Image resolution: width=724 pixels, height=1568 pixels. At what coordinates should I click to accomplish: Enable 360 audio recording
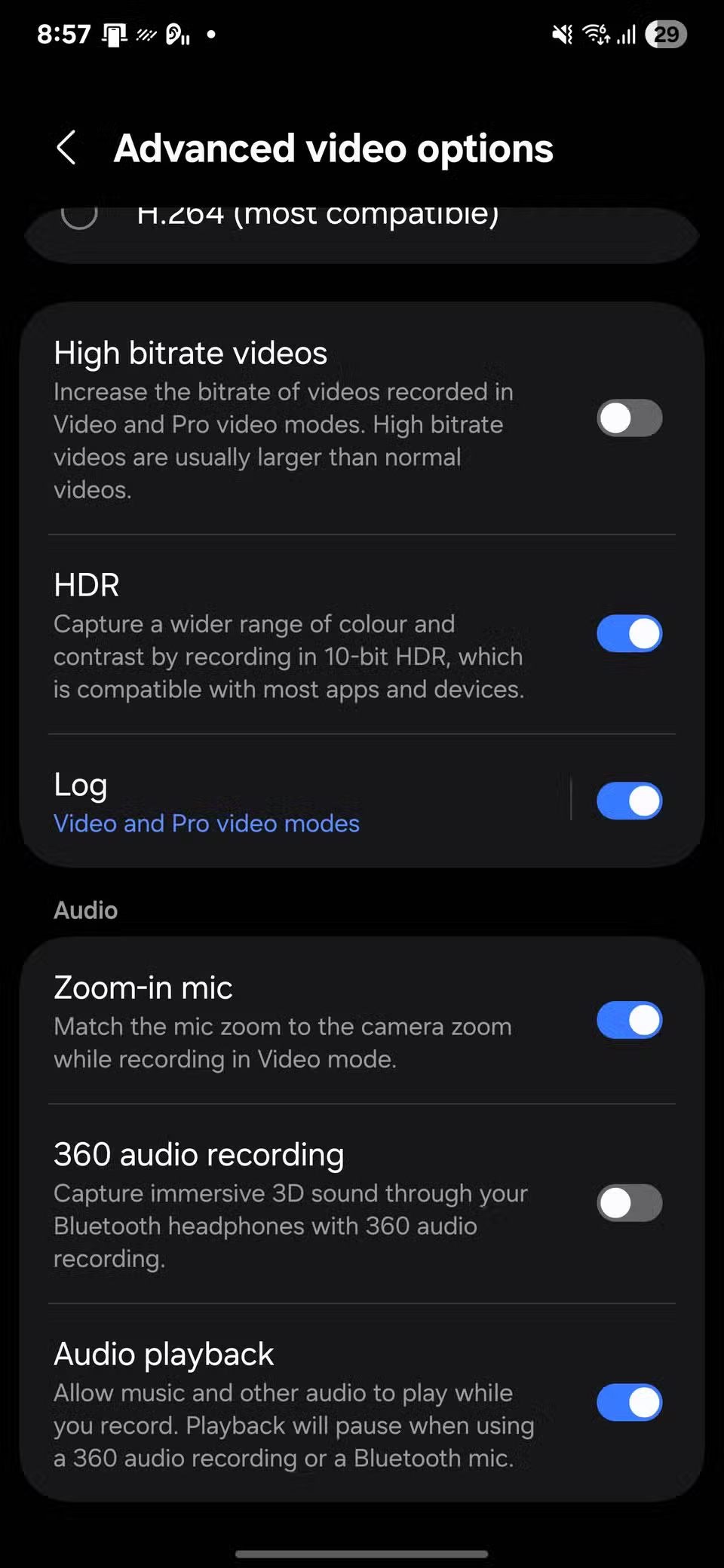coord(629,1203)
